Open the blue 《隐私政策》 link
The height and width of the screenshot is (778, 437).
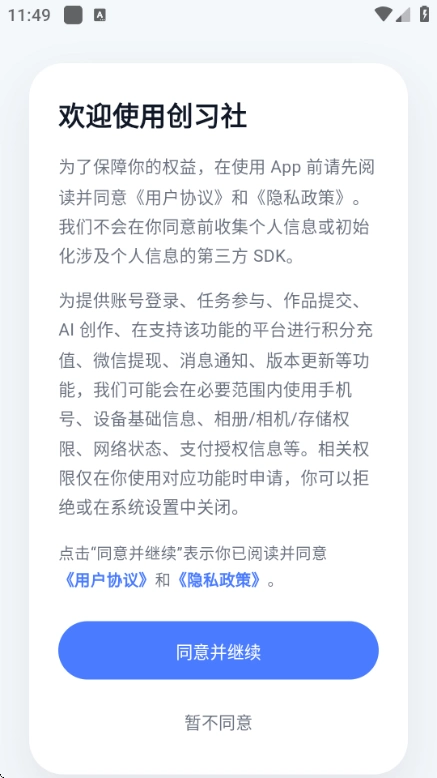tap(218, 580)
